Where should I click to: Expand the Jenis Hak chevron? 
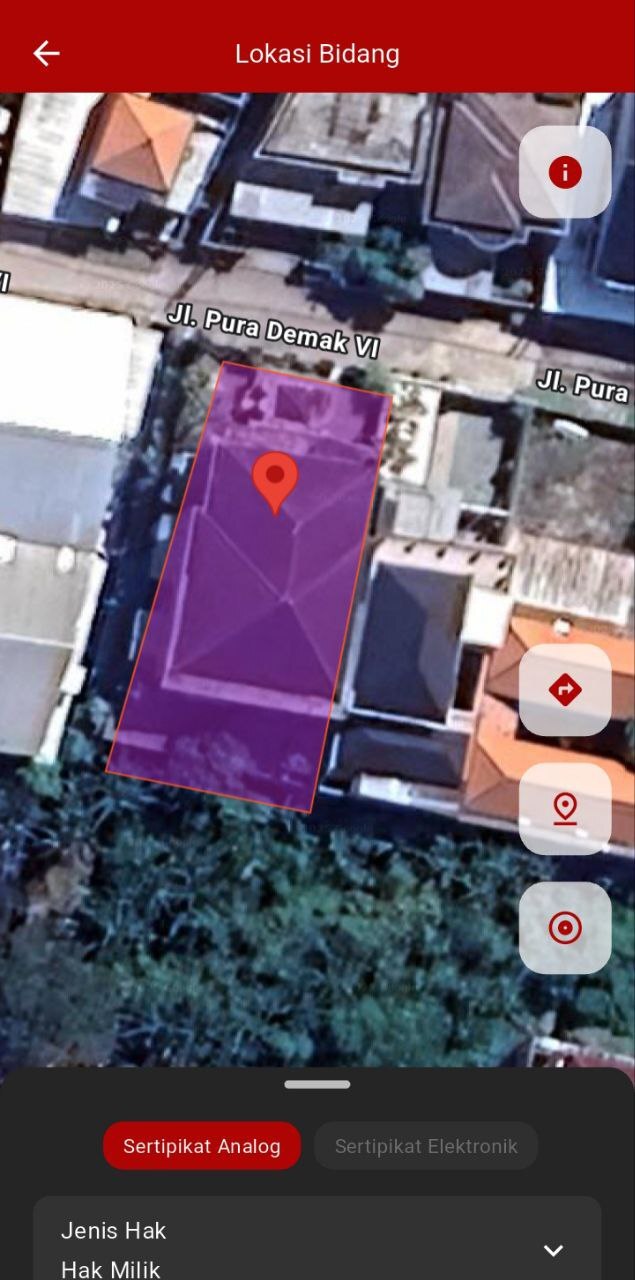(553, 1250)
